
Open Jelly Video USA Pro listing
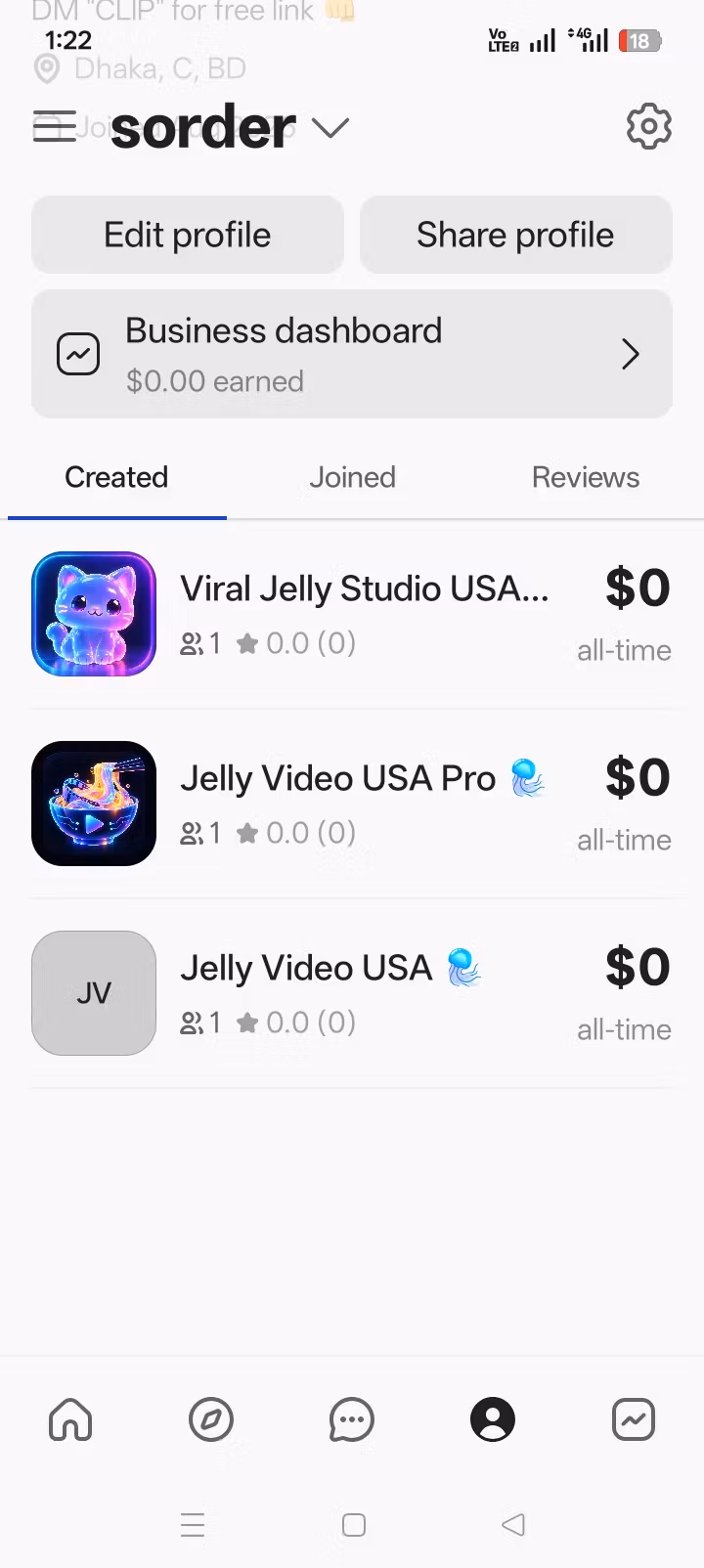click(x=352, y=804)
